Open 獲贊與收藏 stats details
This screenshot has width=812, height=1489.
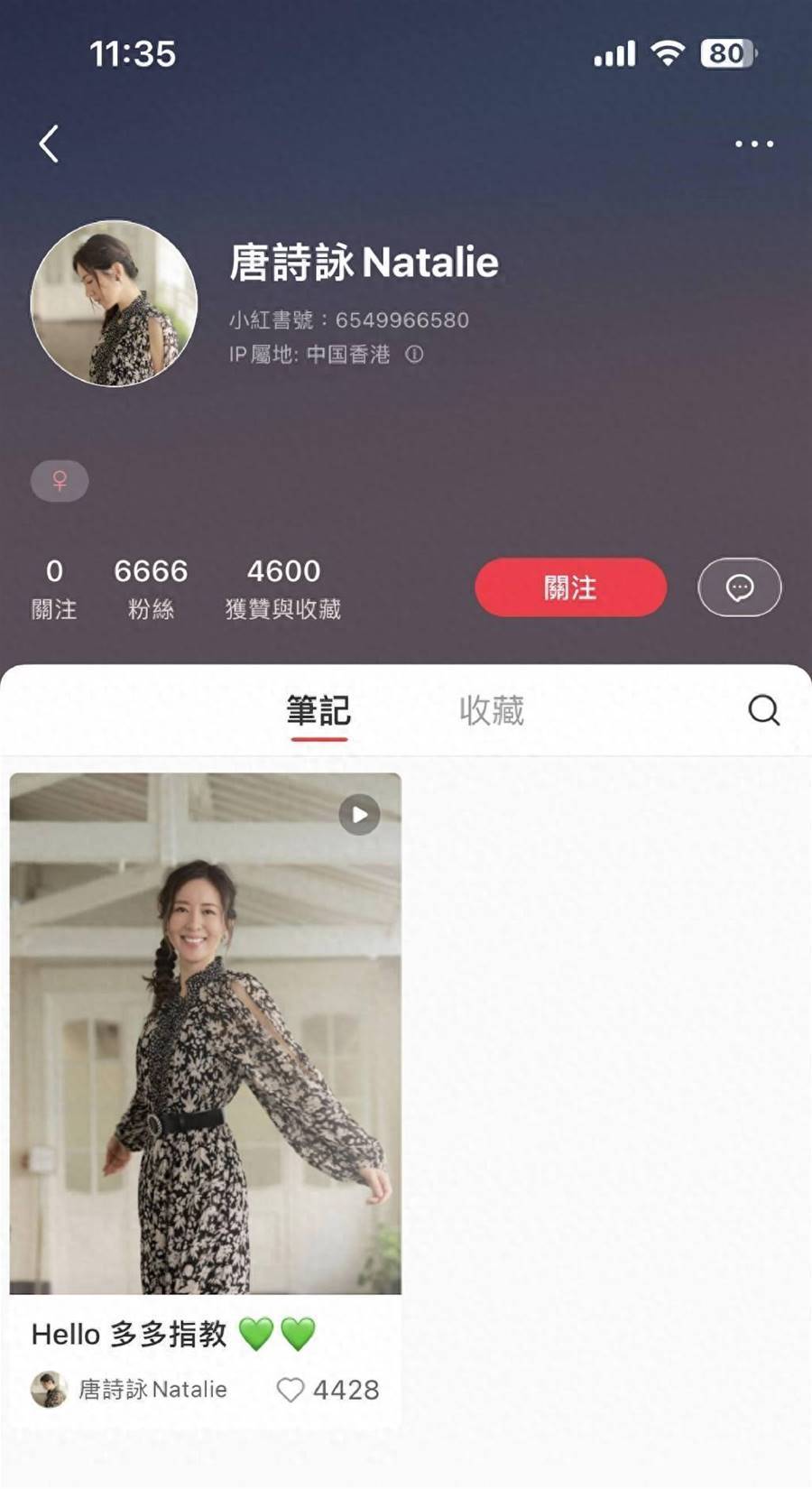(282, 587)
